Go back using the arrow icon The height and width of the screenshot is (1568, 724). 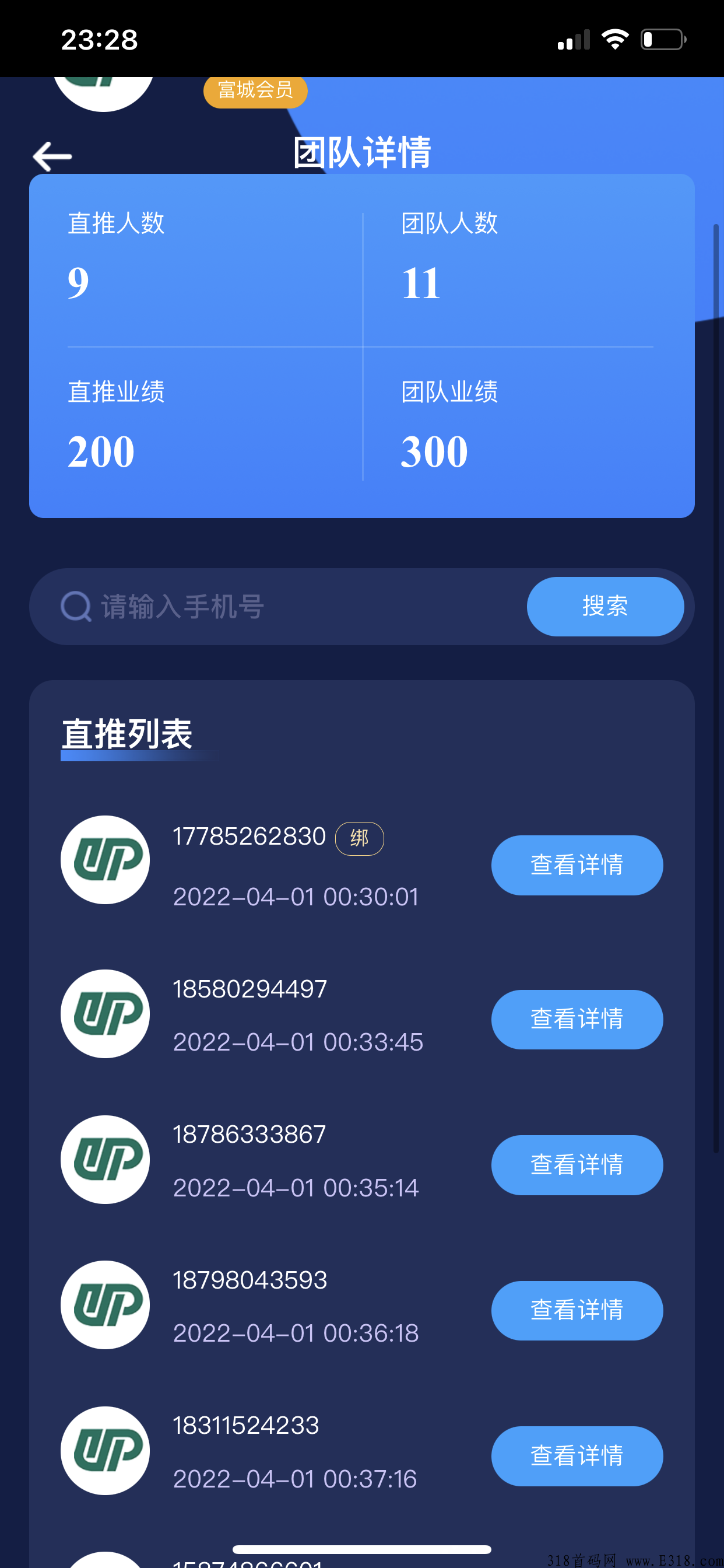pos(52,156)
